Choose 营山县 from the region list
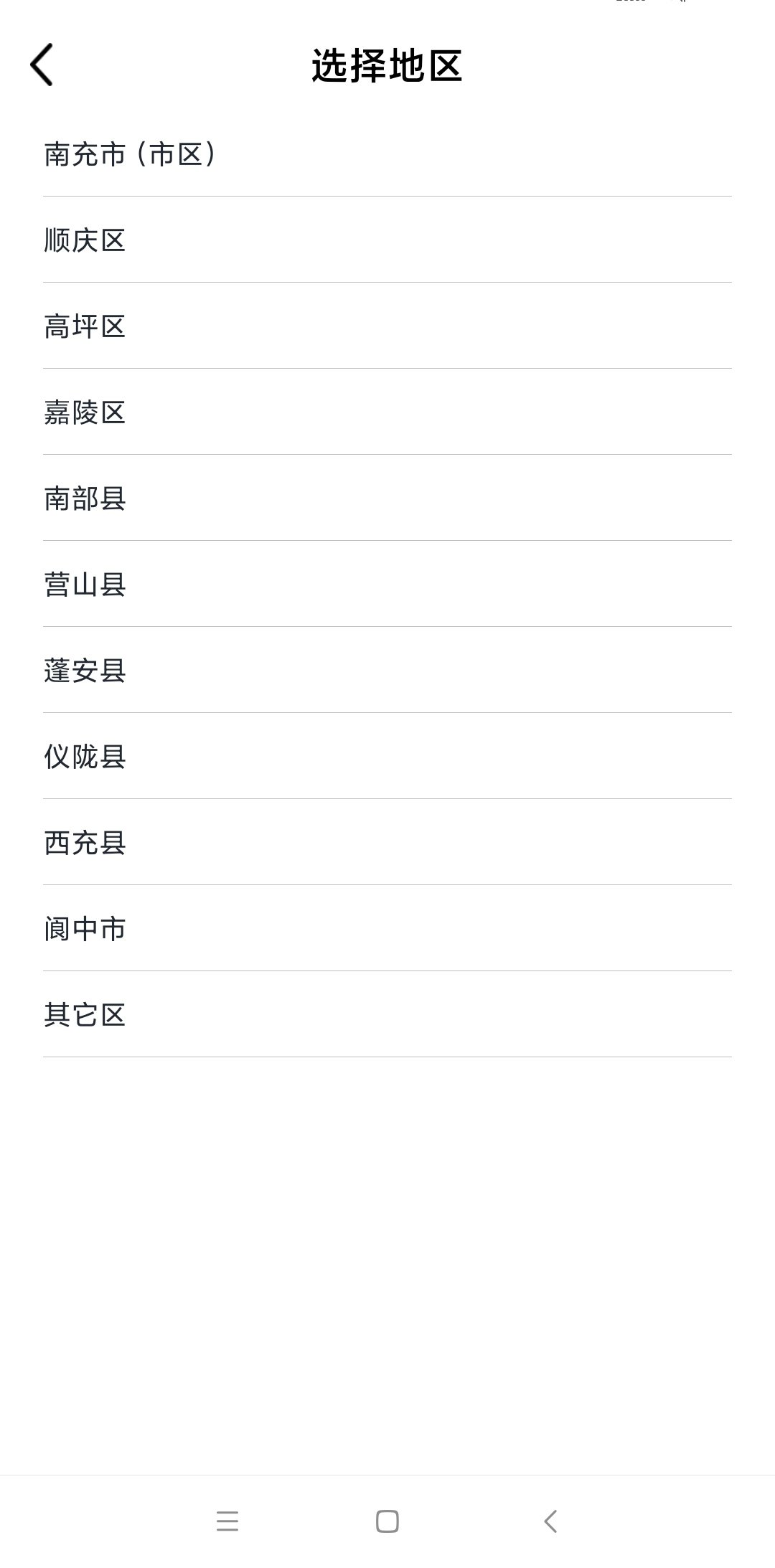Viewport: 775px width, 1568px height. pos(85,585)
